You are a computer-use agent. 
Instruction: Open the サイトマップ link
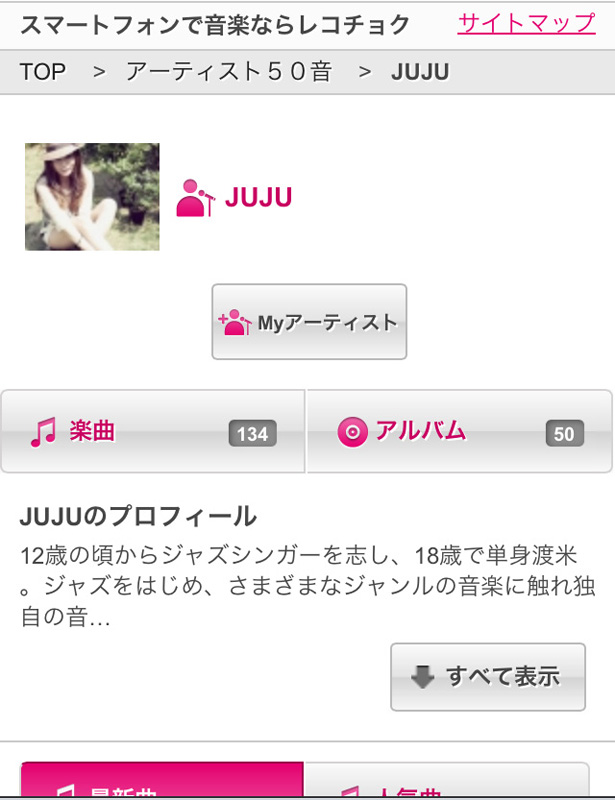point(526,24)
